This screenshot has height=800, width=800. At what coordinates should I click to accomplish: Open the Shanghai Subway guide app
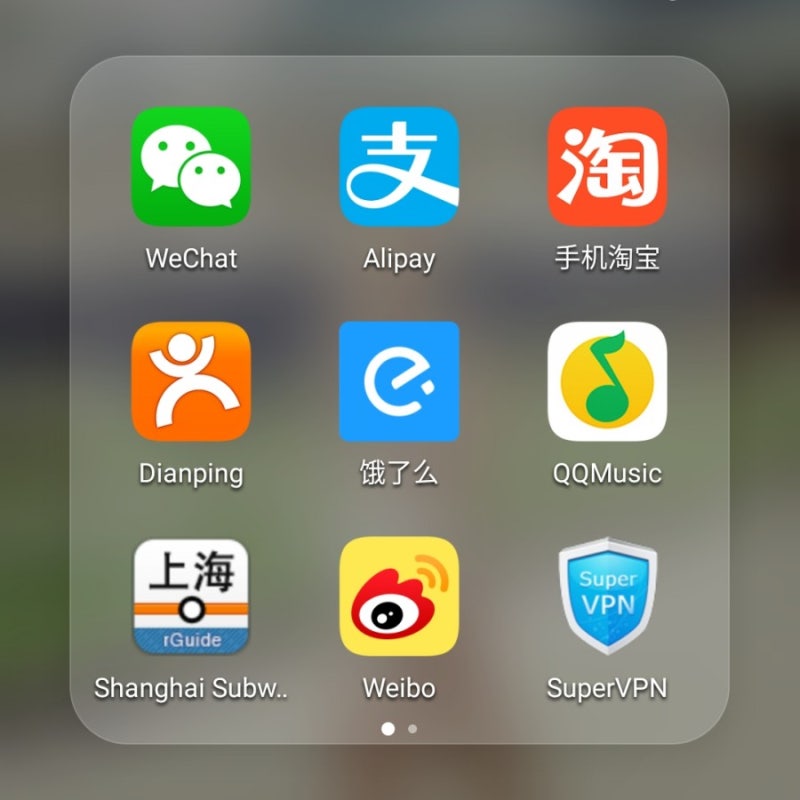pyautogui.click(x=191, y=596)
